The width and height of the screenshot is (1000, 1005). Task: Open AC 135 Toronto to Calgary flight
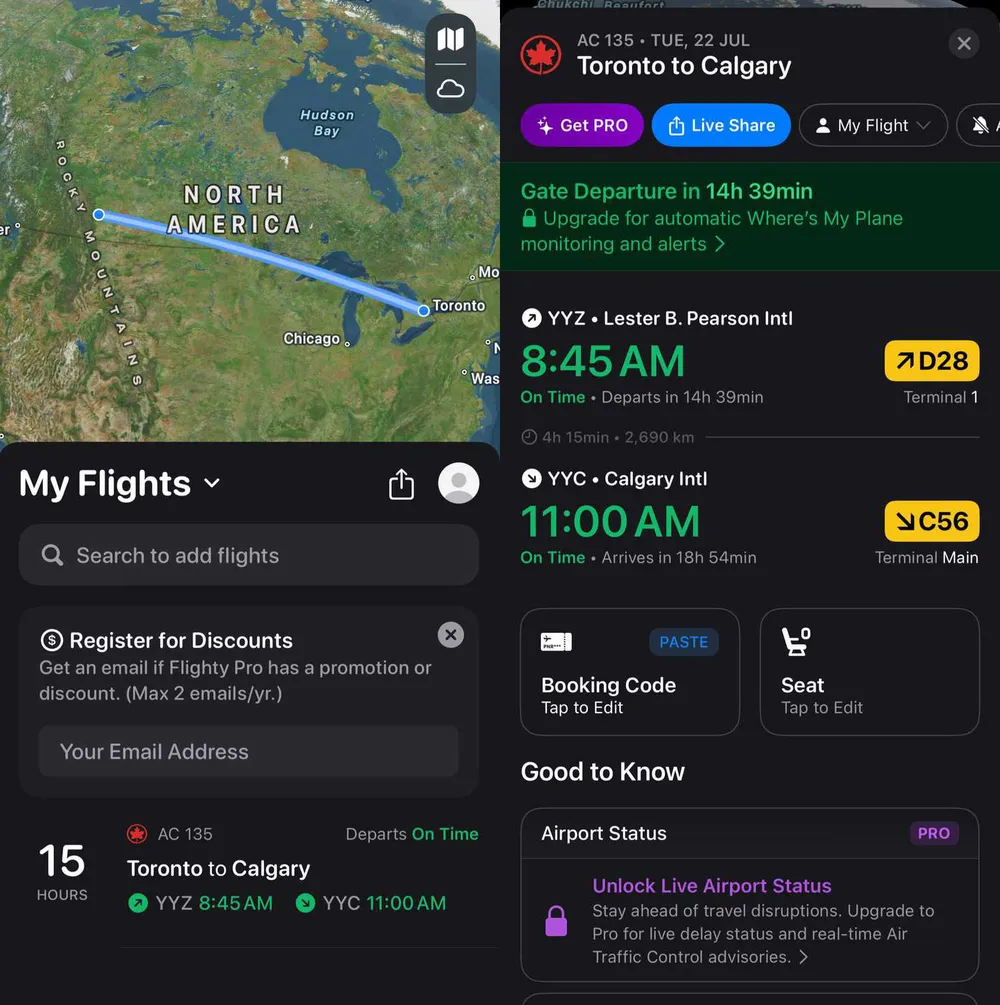[300, 869]
